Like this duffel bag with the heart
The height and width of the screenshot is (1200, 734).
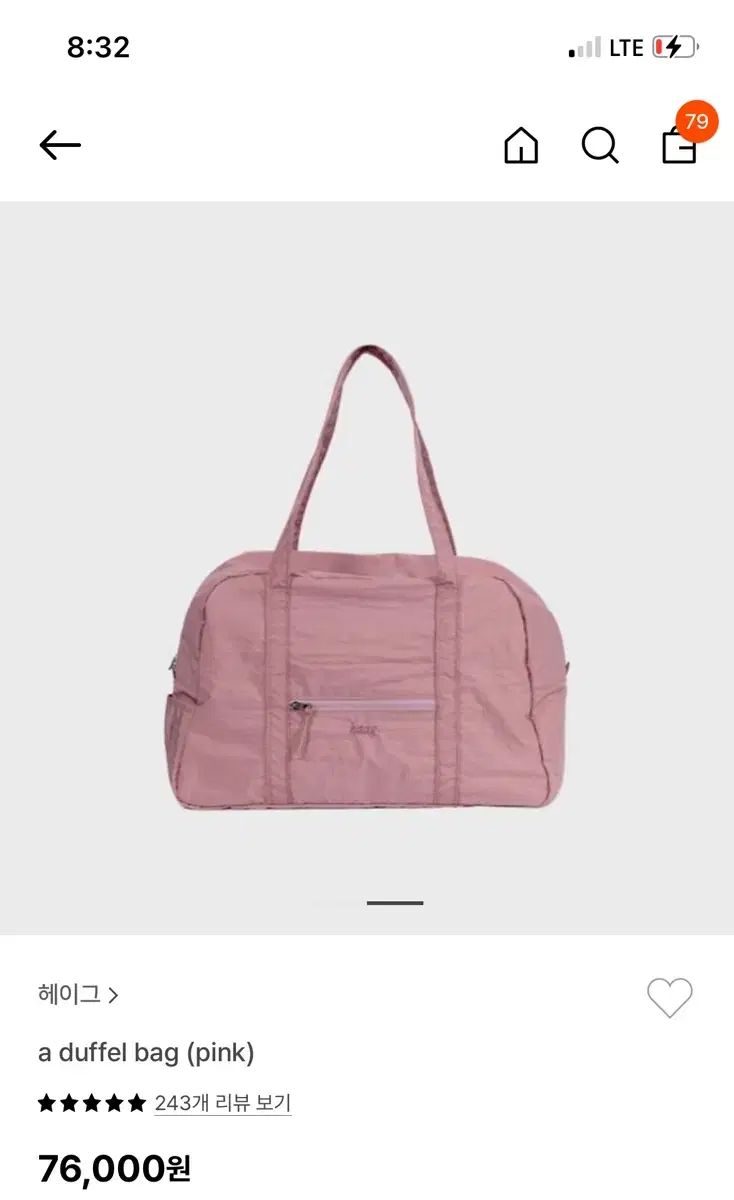669,997
